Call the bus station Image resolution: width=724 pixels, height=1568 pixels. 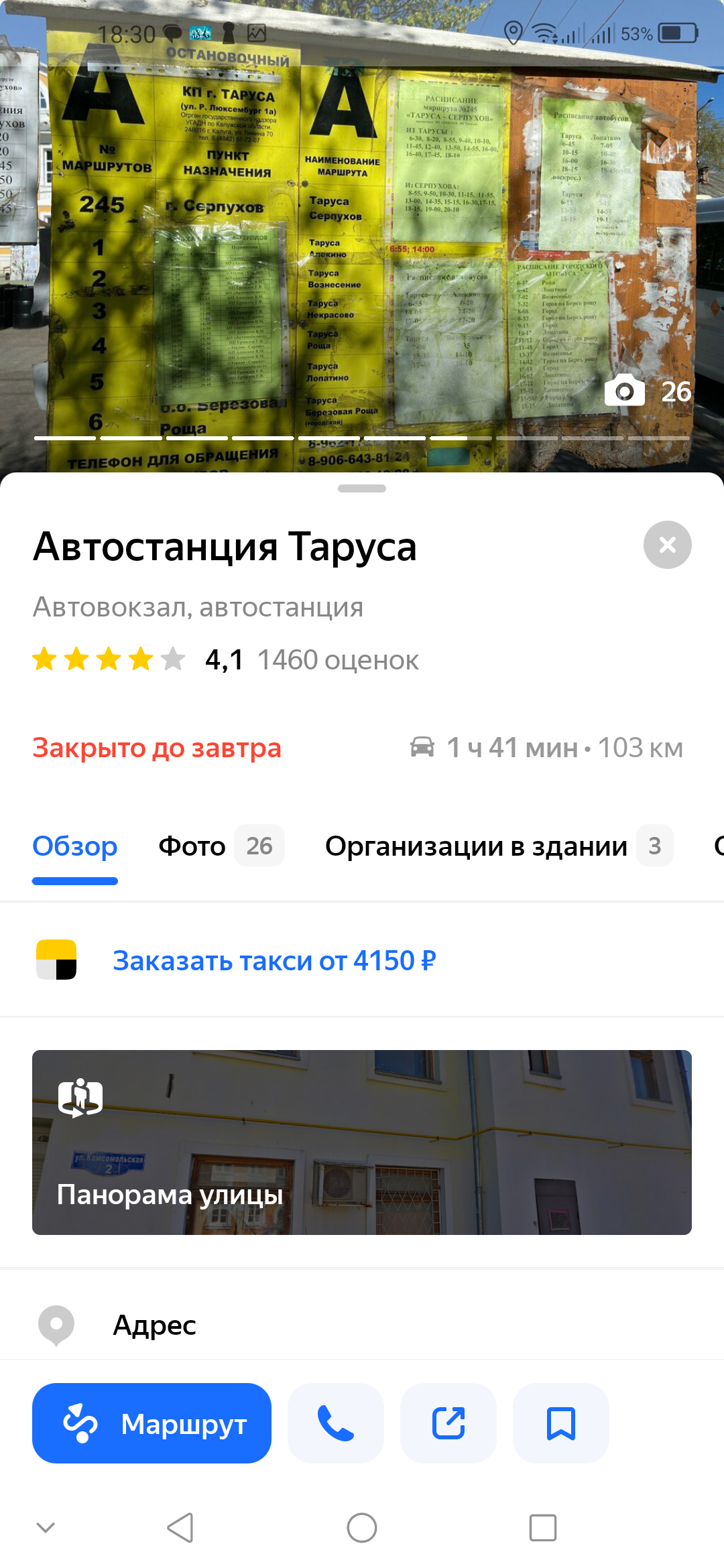336,1423
